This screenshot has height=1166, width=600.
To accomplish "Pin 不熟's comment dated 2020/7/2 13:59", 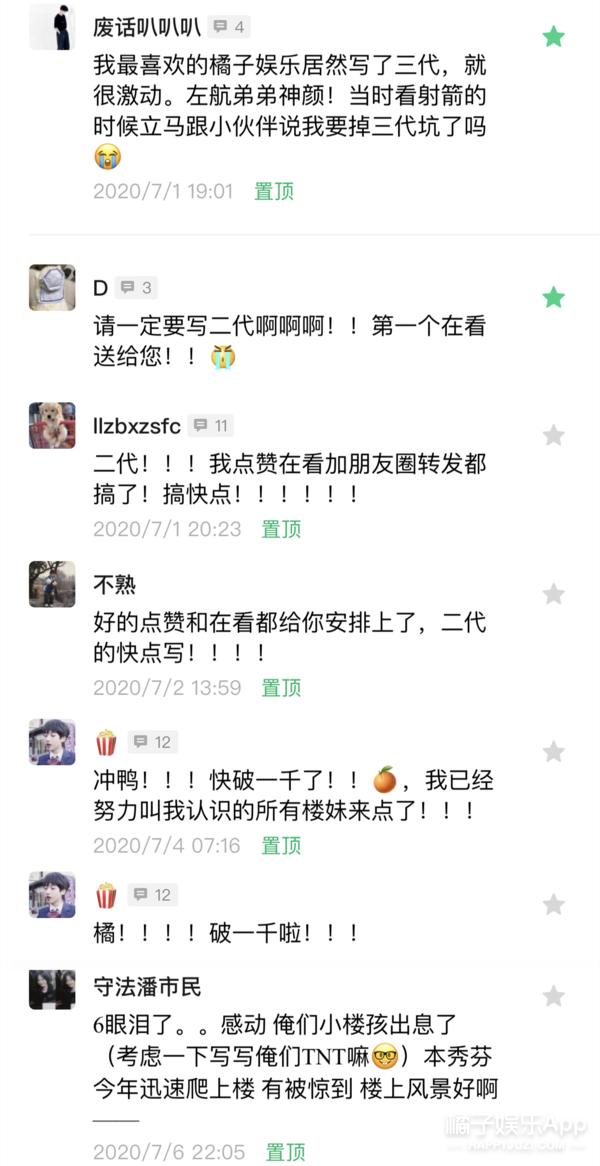I will 281,687.
